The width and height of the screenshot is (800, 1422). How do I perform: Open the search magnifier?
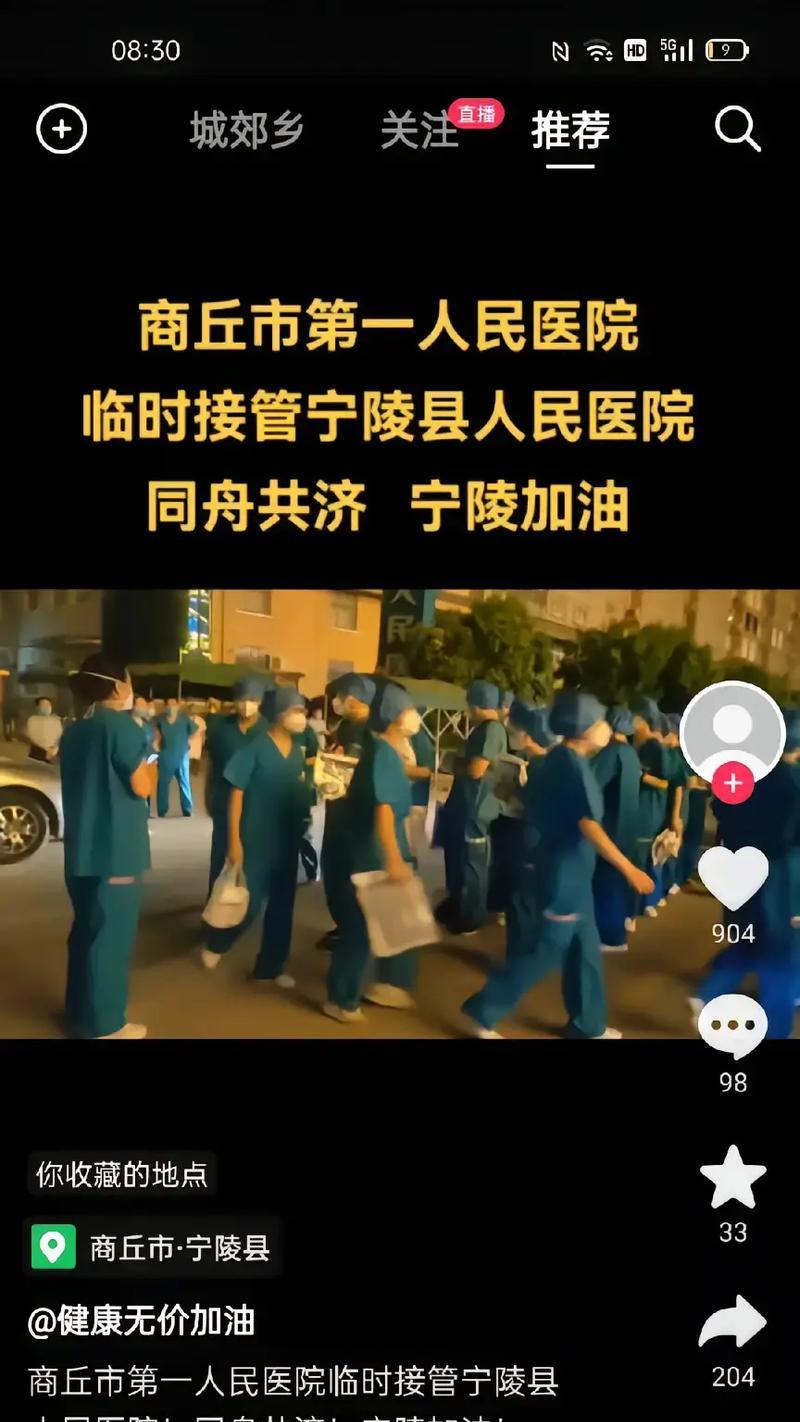[x=738, y=130]
